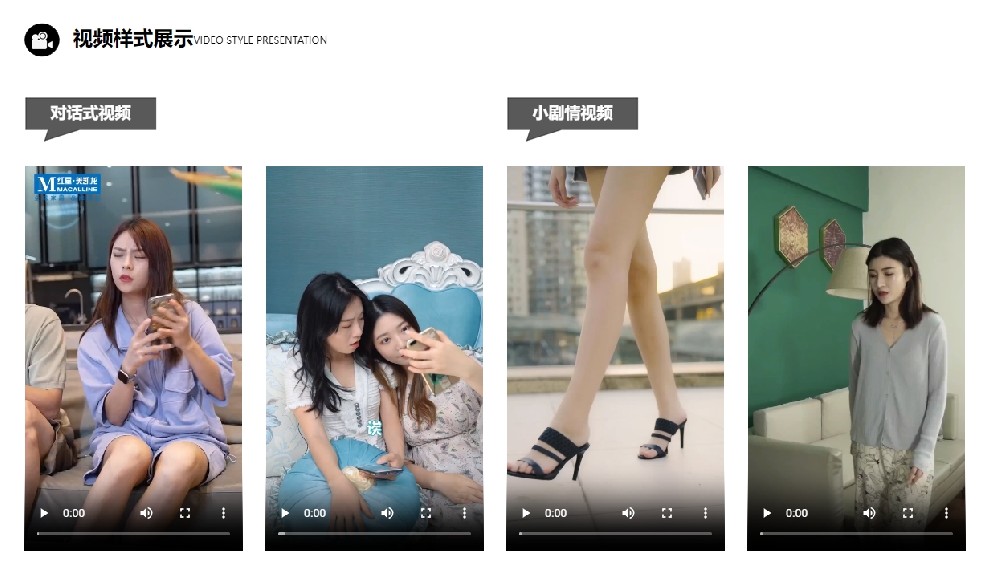The height and width of the screenshot is (568, 1000).
Task: Mute the gray cardigan woman video
Action: pyautogui.click(x=869, y=513)
